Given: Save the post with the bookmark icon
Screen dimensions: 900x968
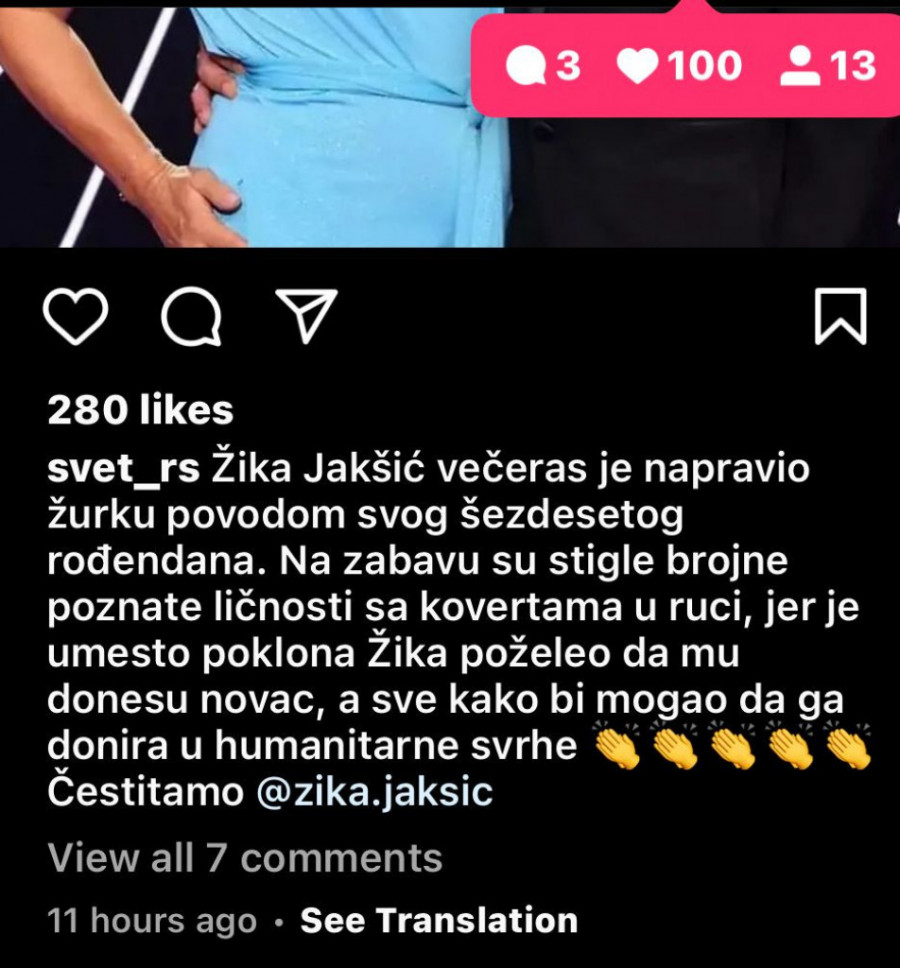Looking at the screenshot, I should [x=840, y=316].
